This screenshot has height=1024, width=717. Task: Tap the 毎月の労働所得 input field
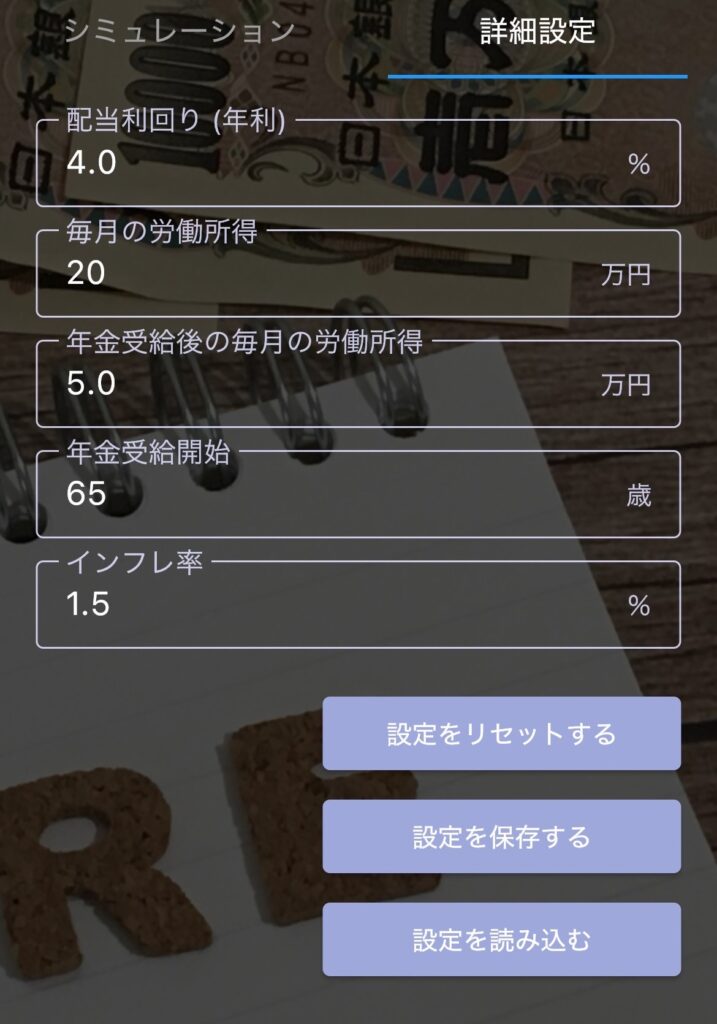pyautogui.click(x=330, y=274)
